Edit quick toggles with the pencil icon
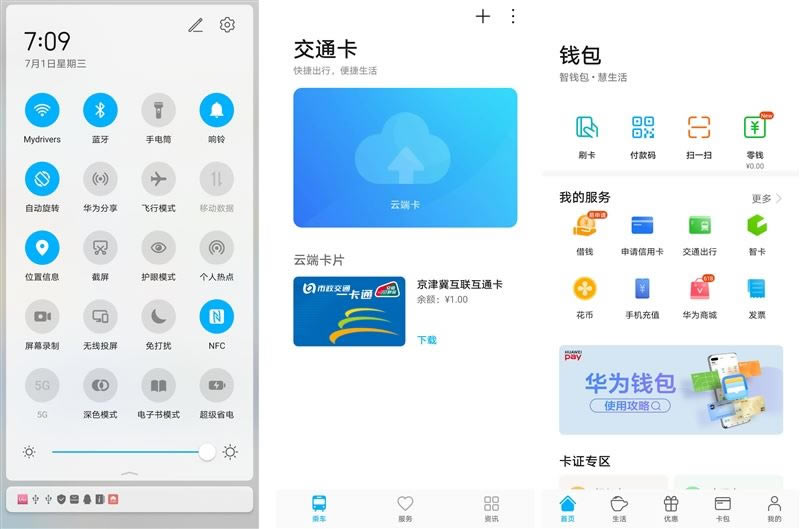 (x=195, y=25)
